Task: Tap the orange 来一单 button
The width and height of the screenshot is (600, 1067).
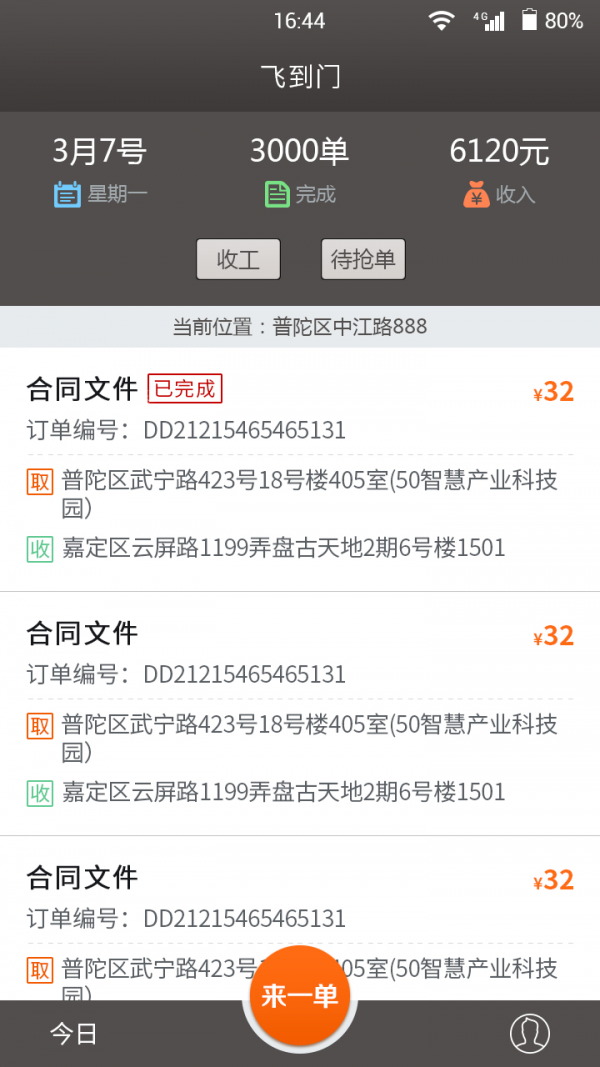Action: pos(300,997)
